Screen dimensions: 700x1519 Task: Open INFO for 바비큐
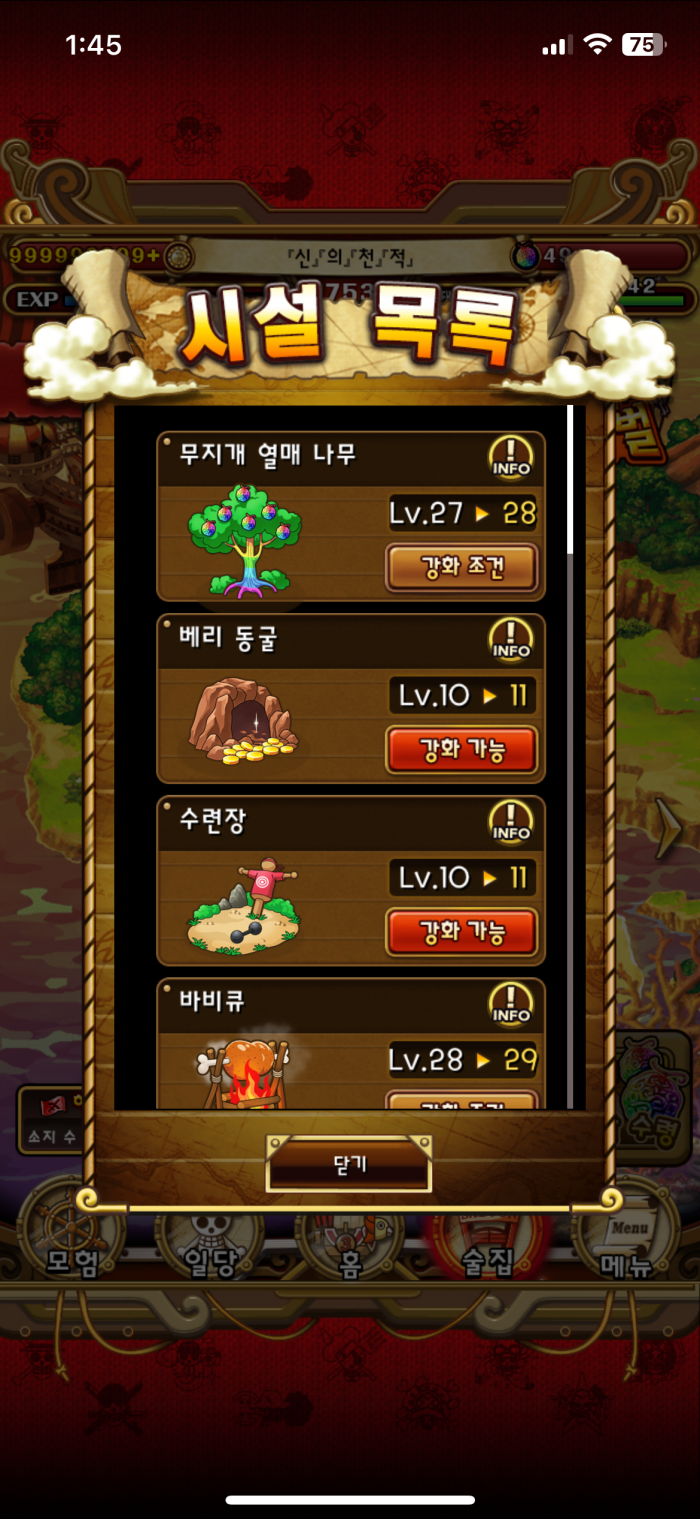pos(511,1004)
